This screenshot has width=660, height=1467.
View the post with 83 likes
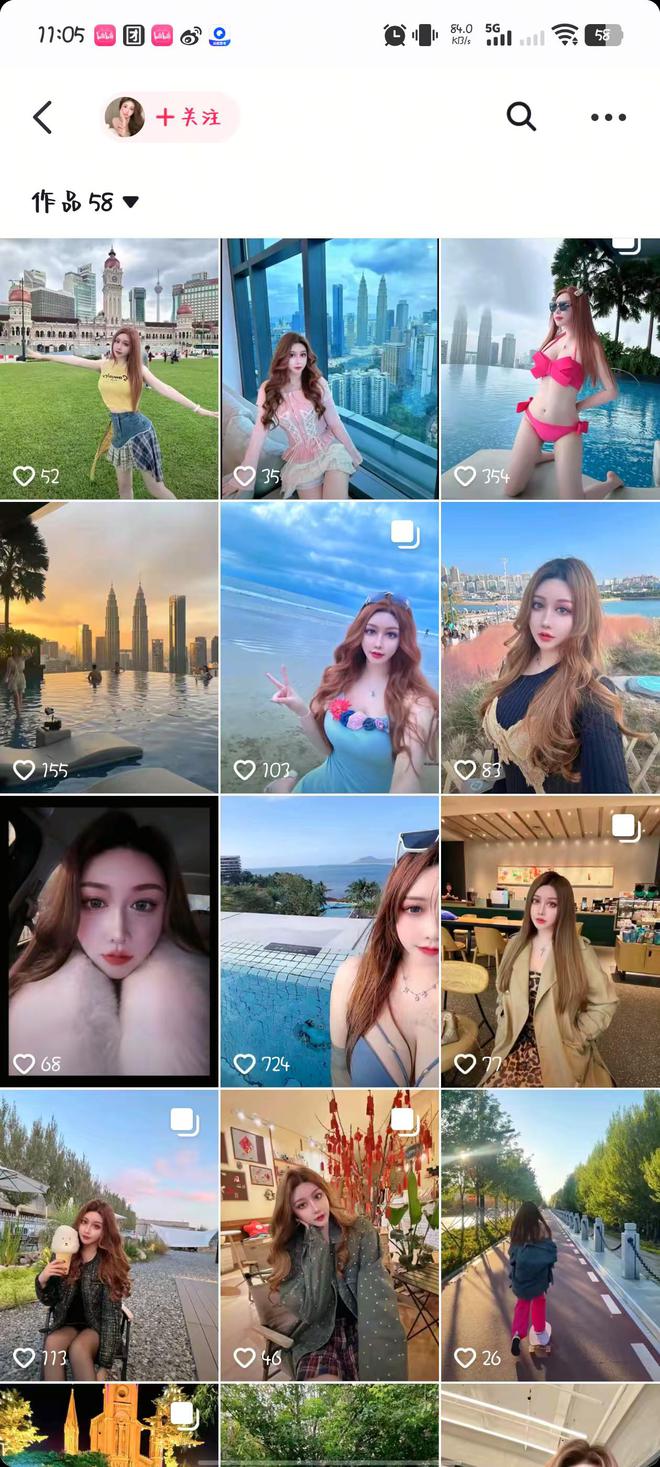pyautogui.click(x=550, y=647)
